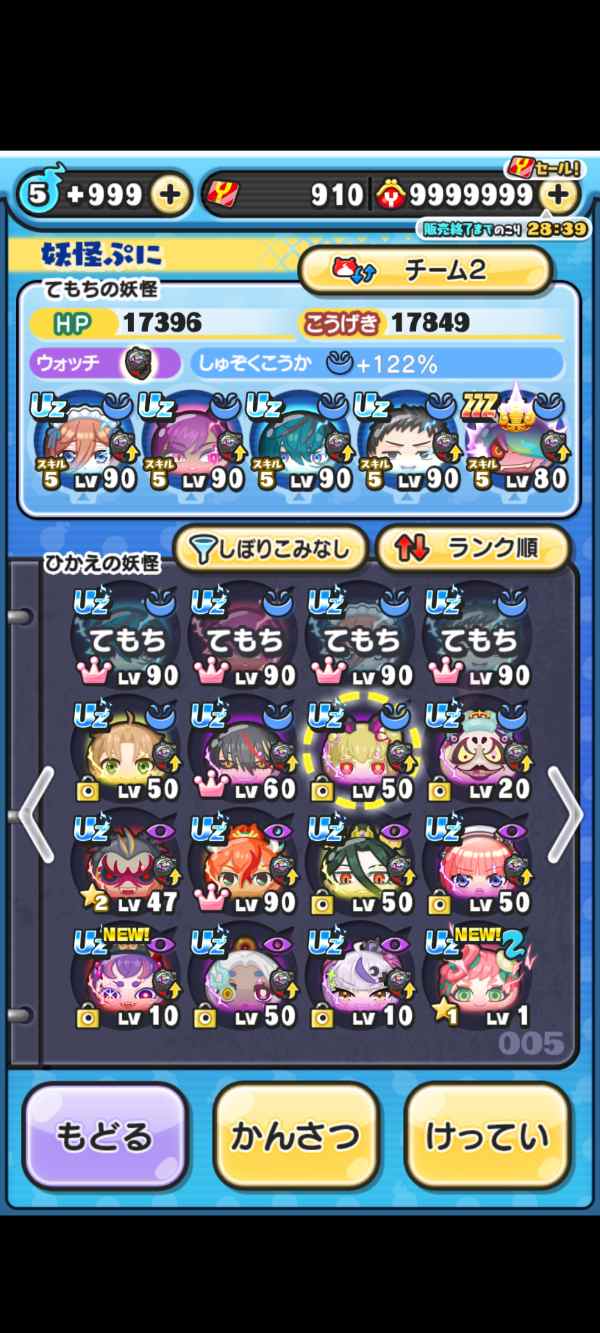This screenshot has height=1333, width=600.
Task: Tap the watch icon next to ウォッチ
Action: [136, 362]
